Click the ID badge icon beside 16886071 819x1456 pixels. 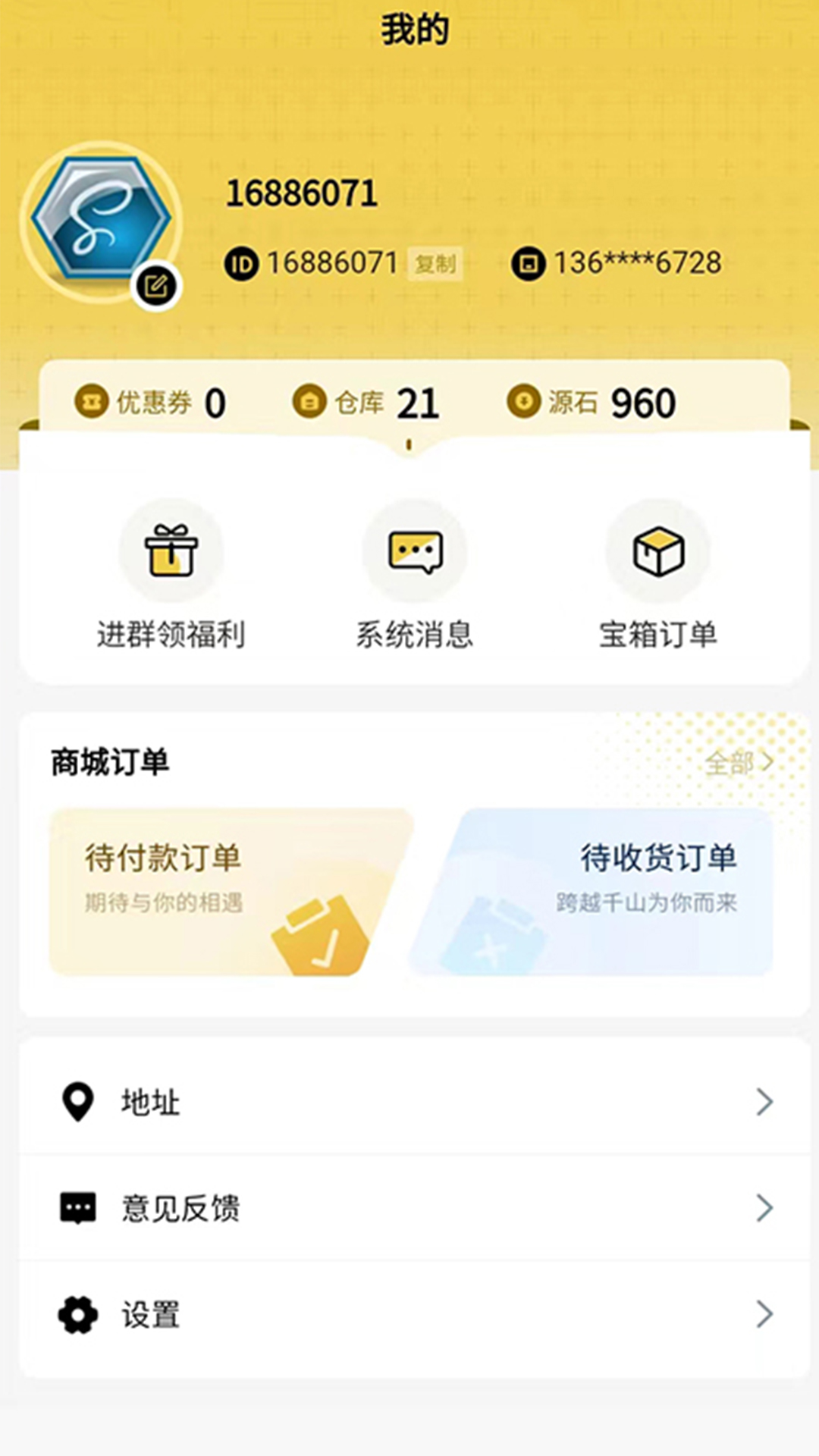click(x=241, y=262)
